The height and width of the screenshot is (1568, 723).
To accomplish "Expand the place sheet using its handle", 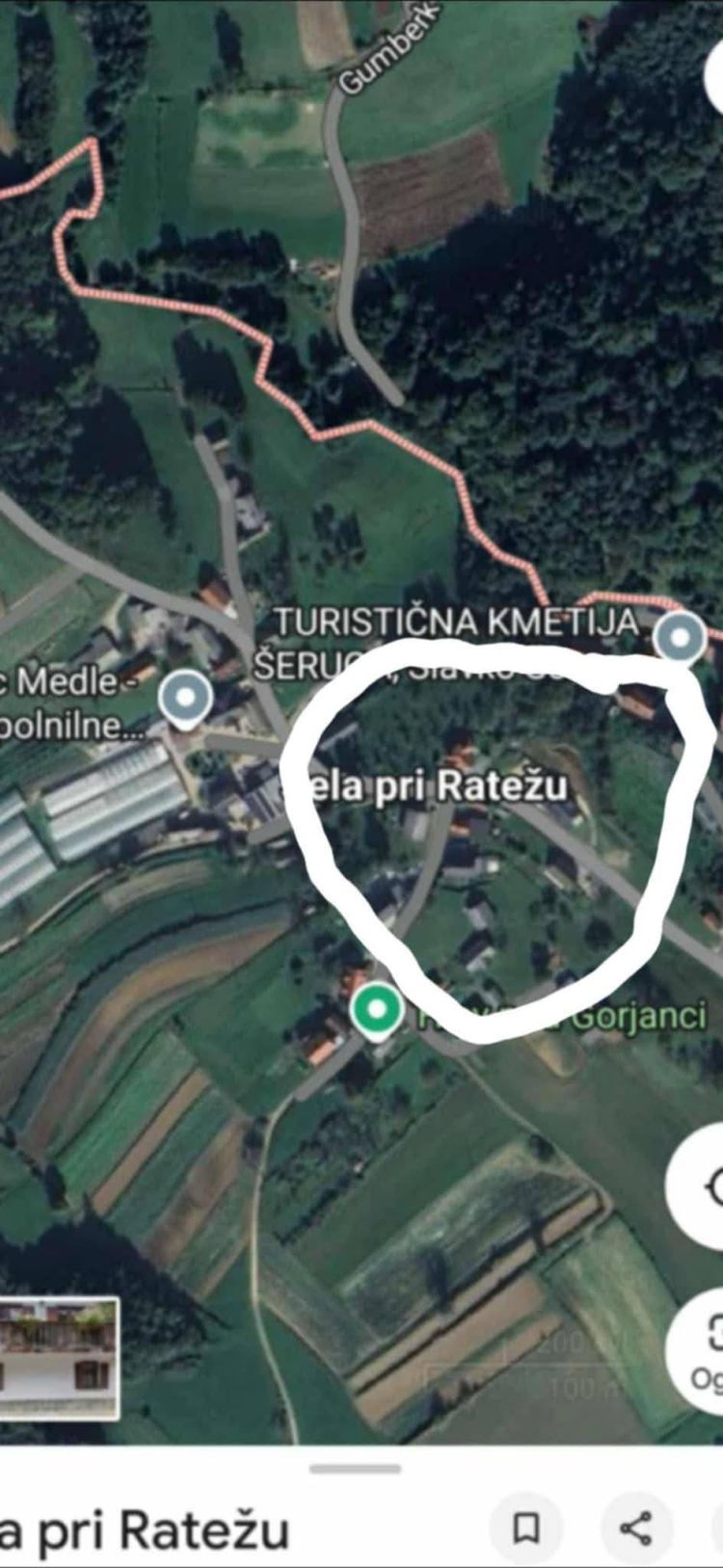I will pos(355,1469).
